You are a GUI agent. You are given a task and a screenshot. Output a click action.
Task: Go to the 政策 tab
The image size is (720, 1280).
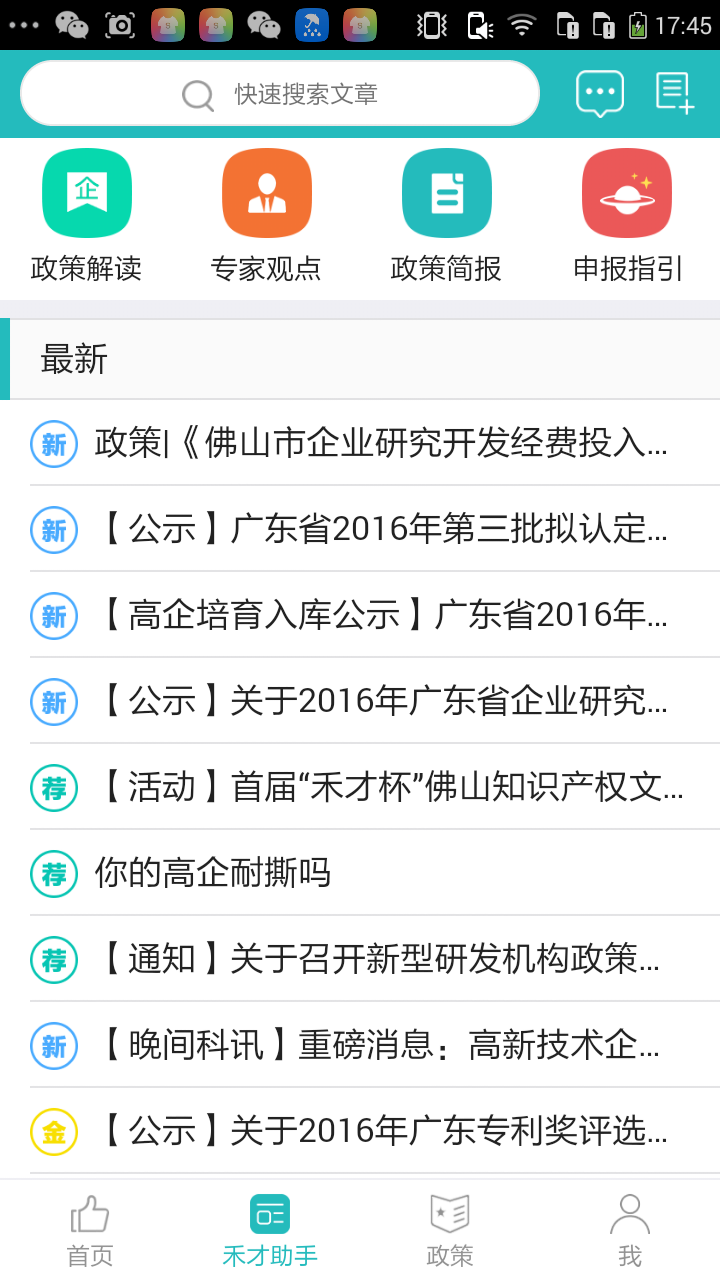coord(450,1231)
